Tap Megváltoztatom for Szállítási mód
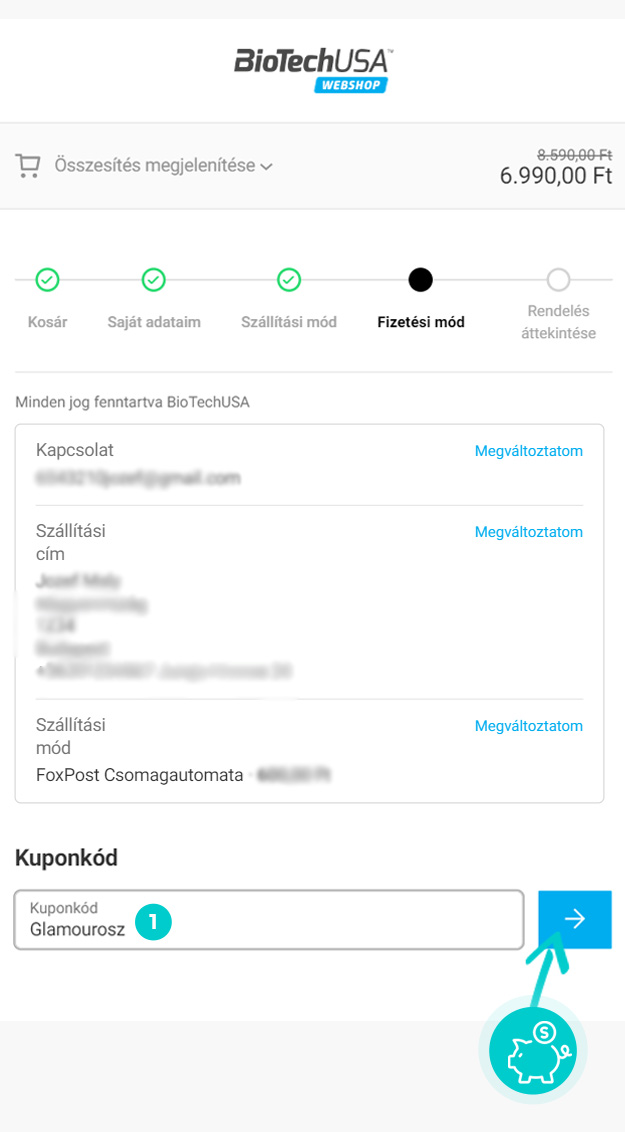The width and height of the screenshot is (625, 1132). [528, 726]
